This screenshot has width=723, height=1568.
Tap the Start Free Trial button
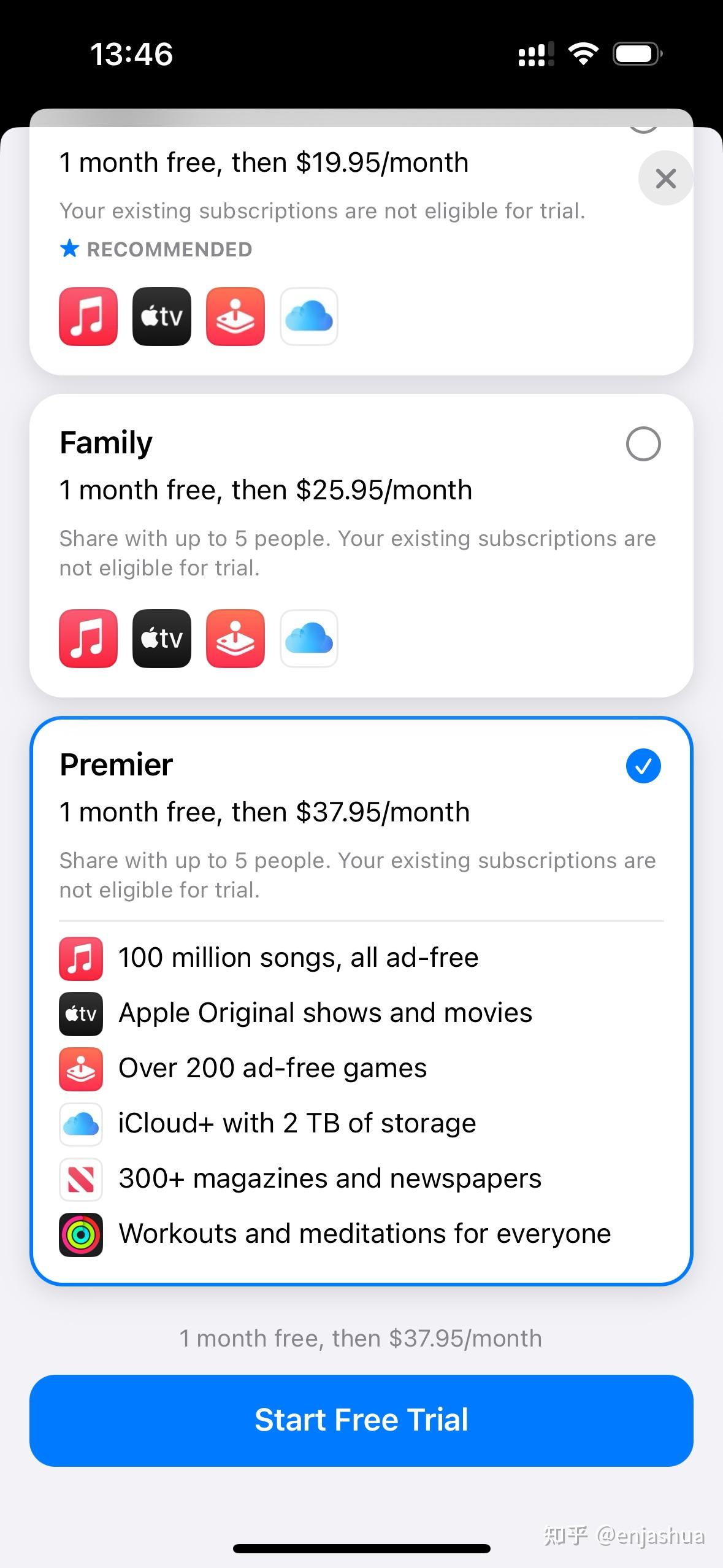(361, 1419)
